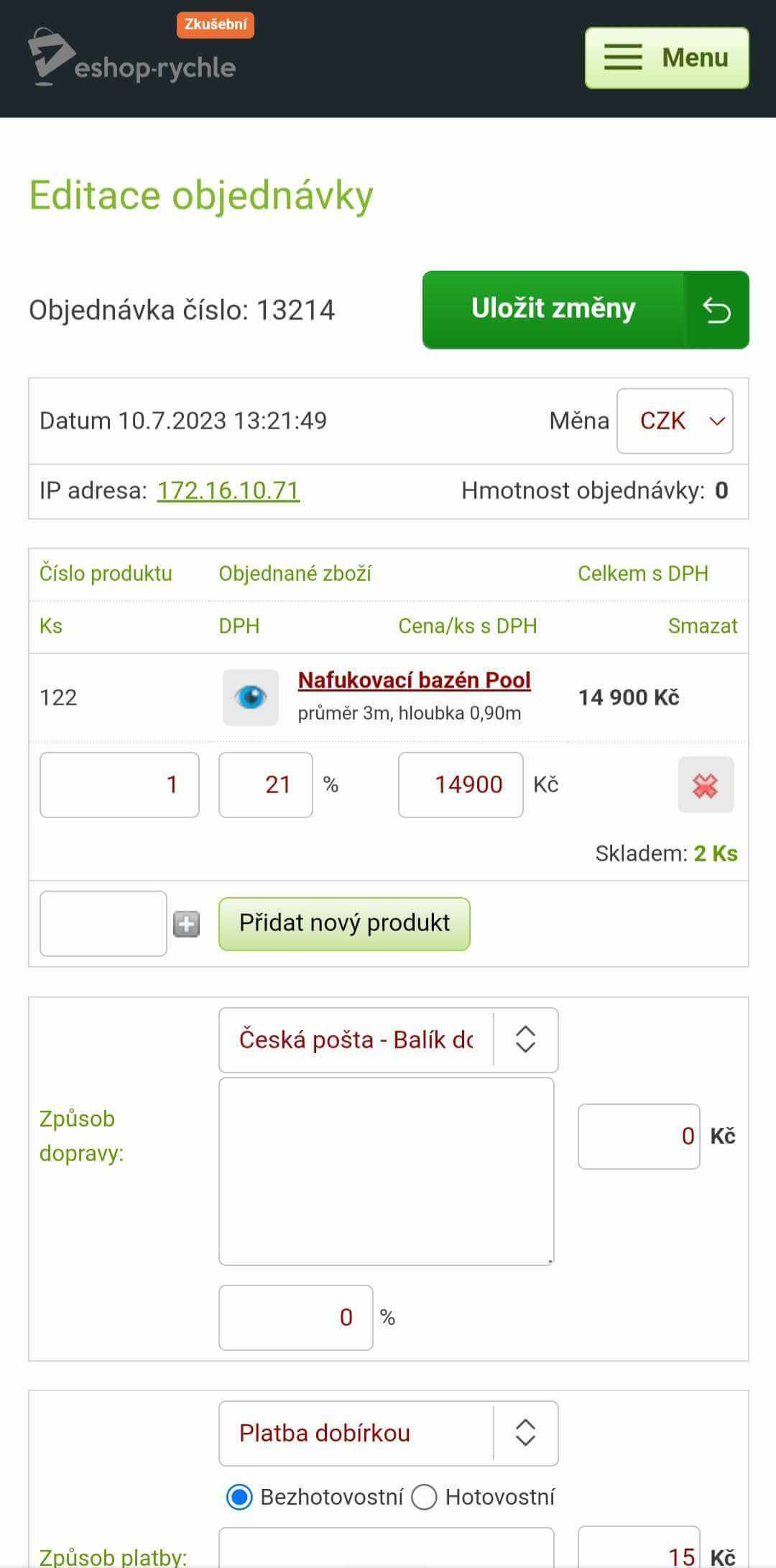Tap the gray plus icon next to the empty field

[187, 924]
